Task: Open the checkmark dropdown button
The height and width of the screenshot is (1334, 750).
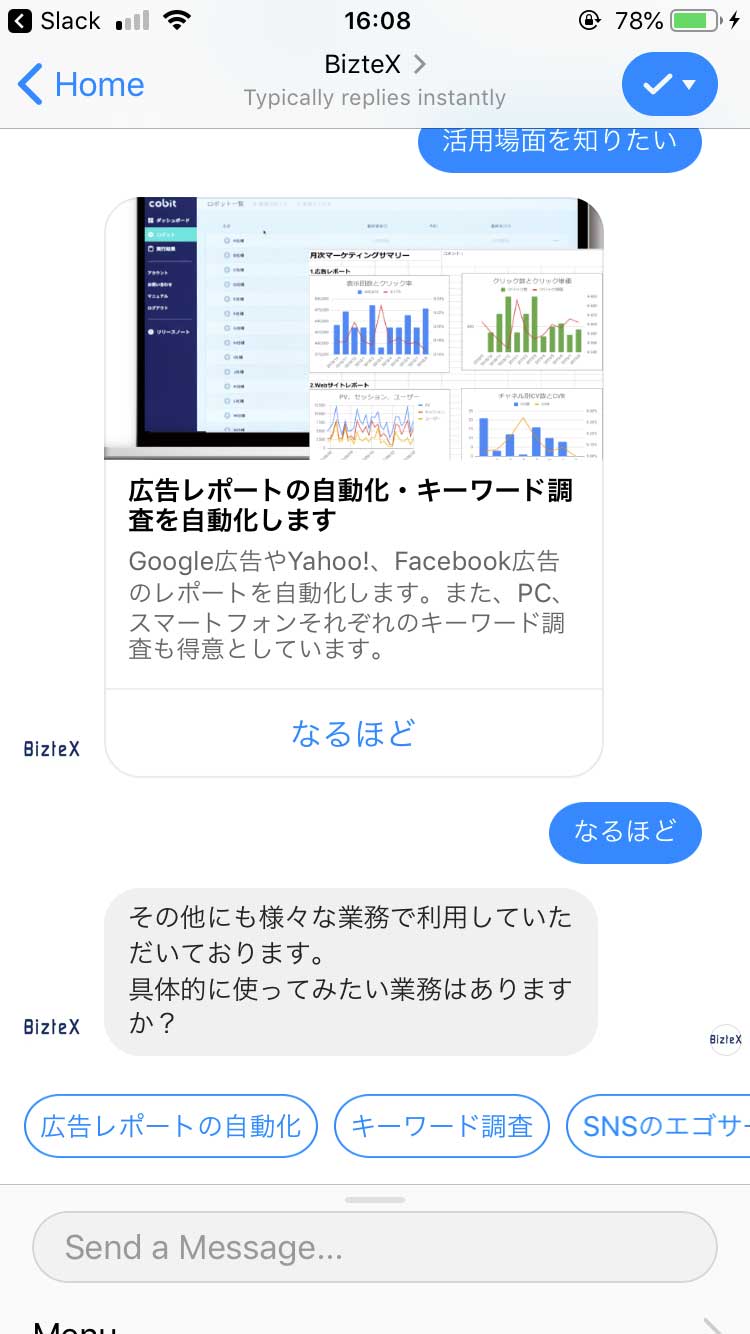Action: coord(670,84)
